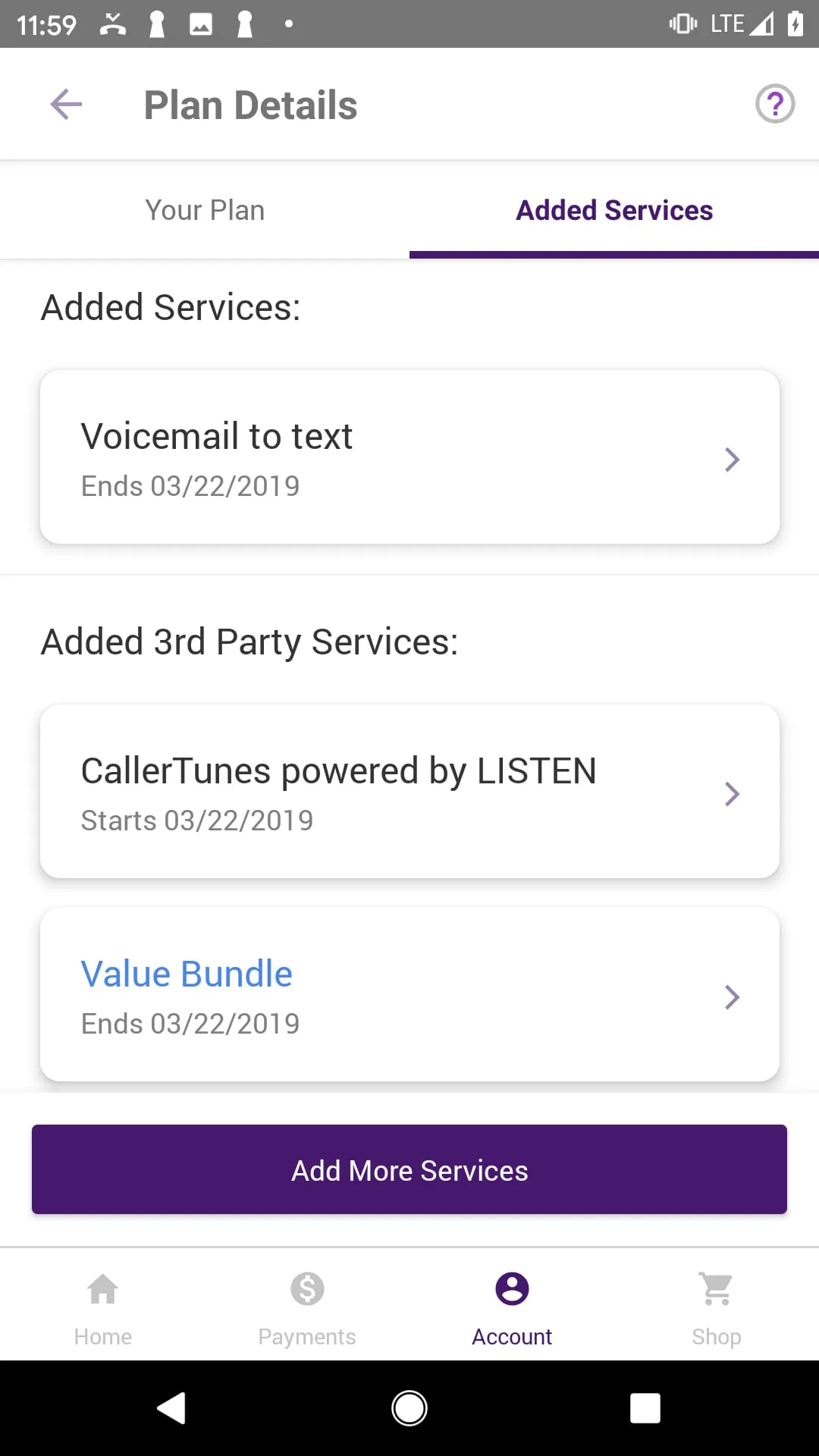Open the Voicemail to text service
Viewport: 819px width, 1456px height.
(409, 457)
